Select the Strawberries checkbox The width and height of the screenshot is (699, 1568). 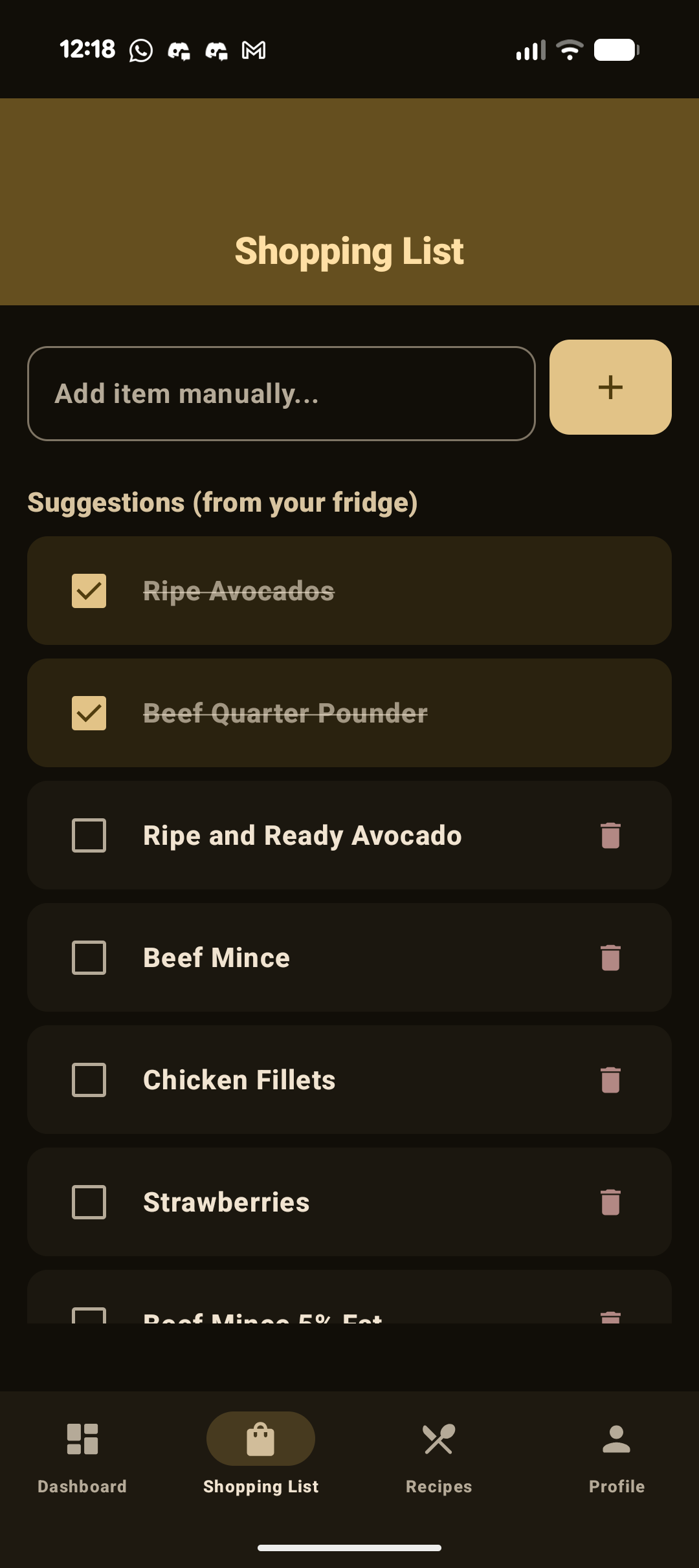click(x=89, y=1202)
